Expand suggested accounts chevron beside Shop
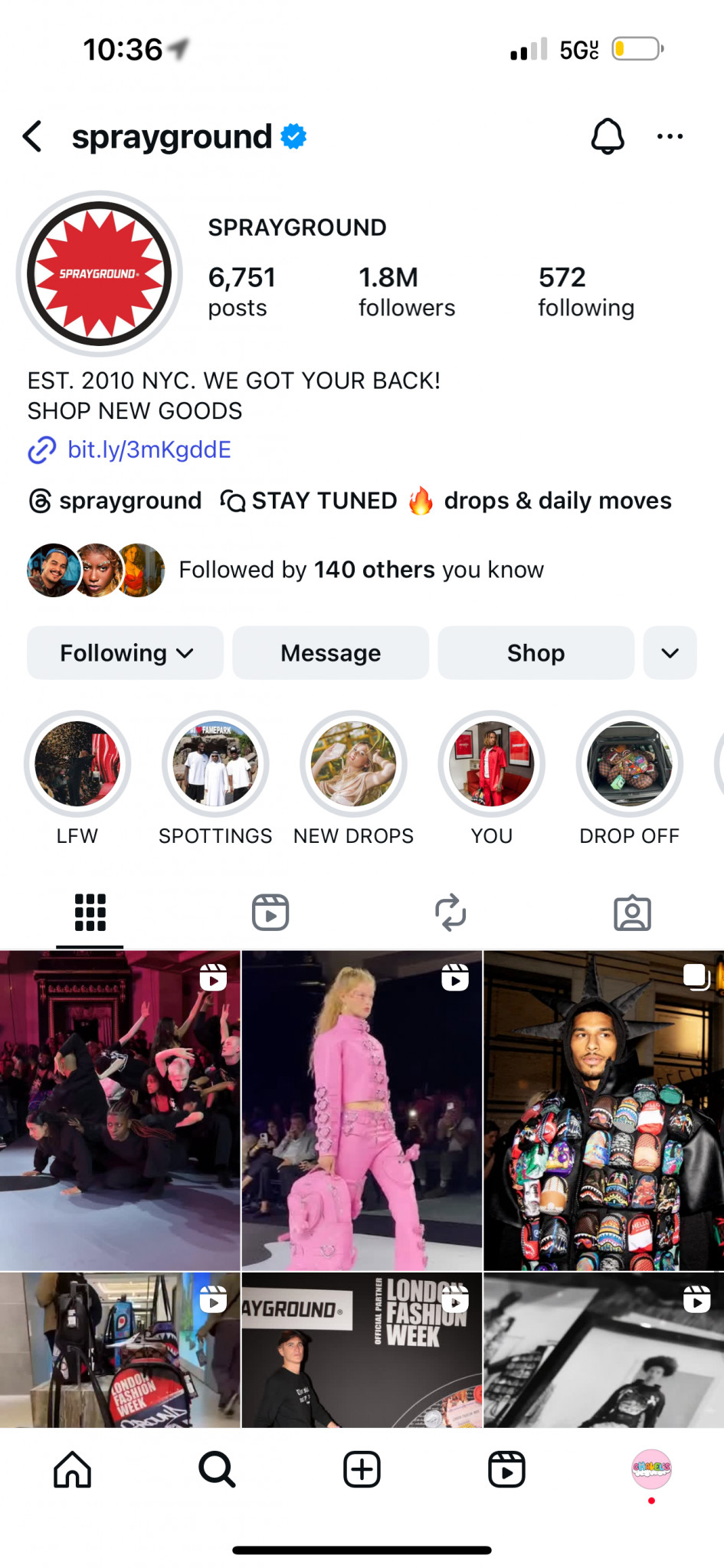The image size is (724, 1568). (670, 653)
